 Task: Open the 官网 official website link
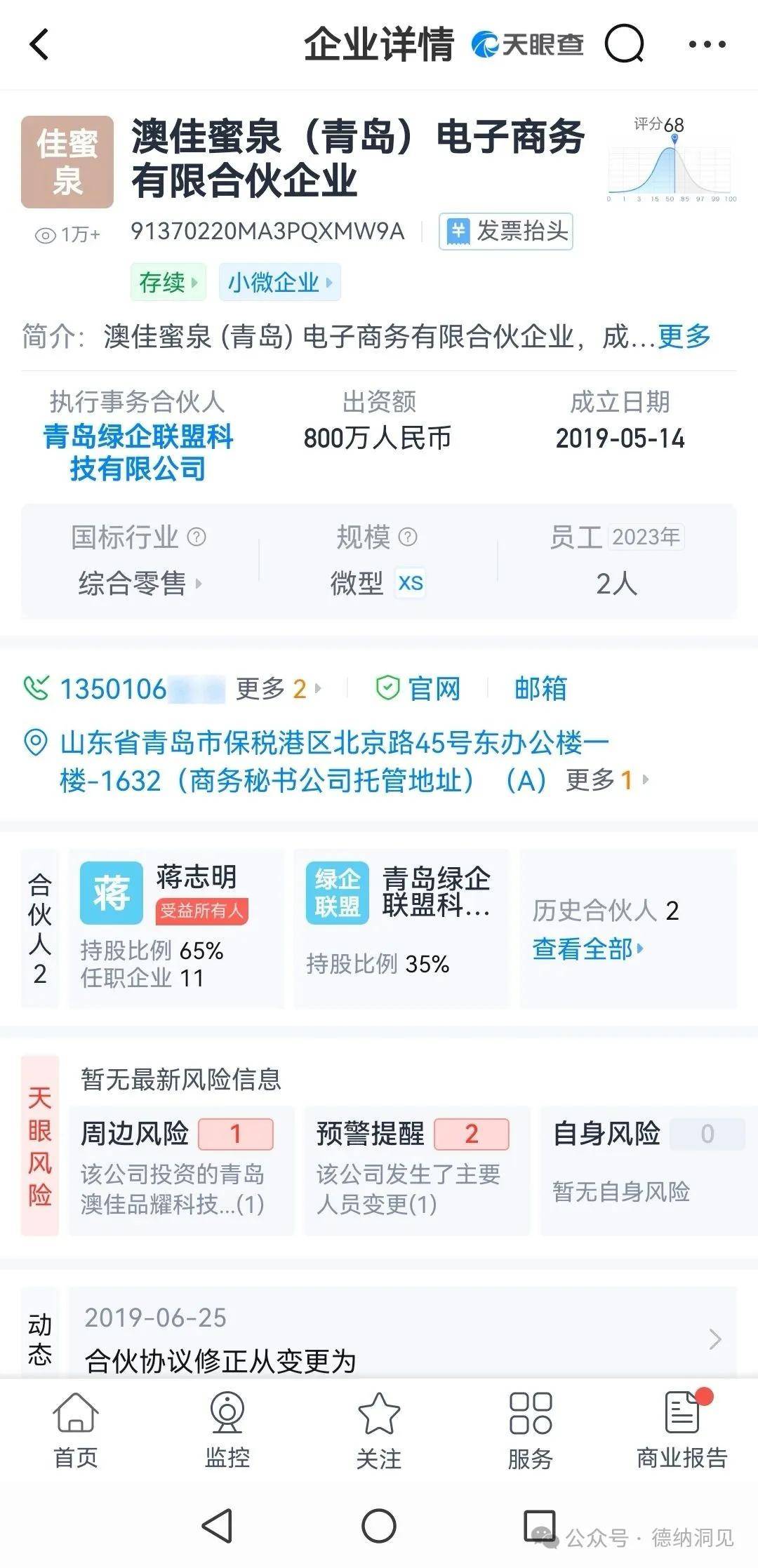coord(418,689)
